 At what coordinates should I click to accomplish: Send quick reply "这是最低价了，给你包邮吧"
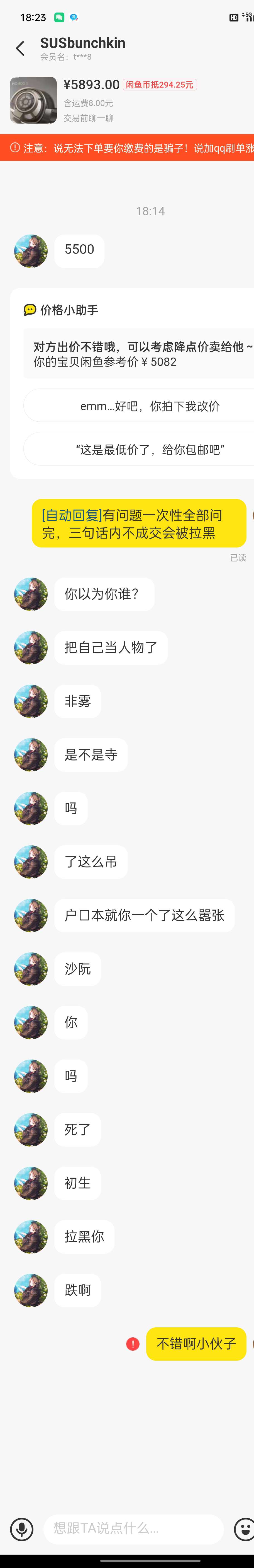150,450
